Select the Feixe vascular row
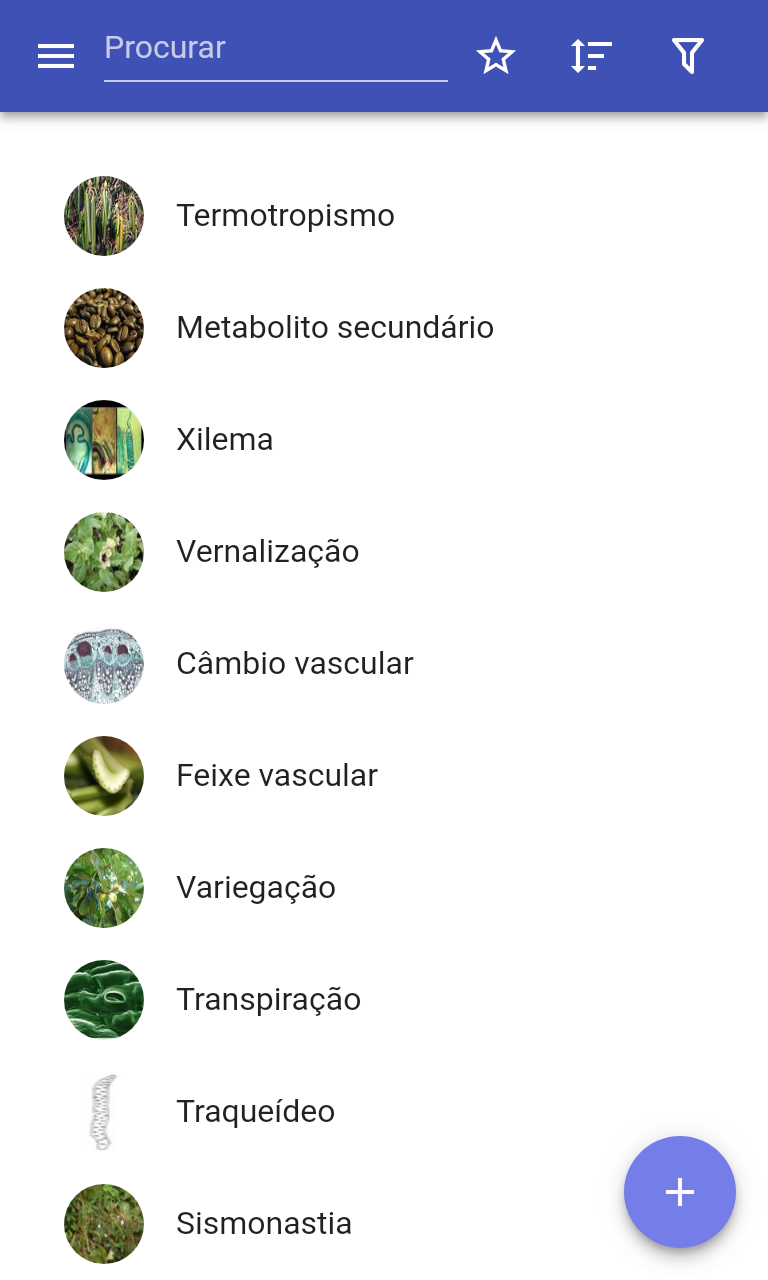This screenshot has width=768, height=1280. [x=384, y=776]
